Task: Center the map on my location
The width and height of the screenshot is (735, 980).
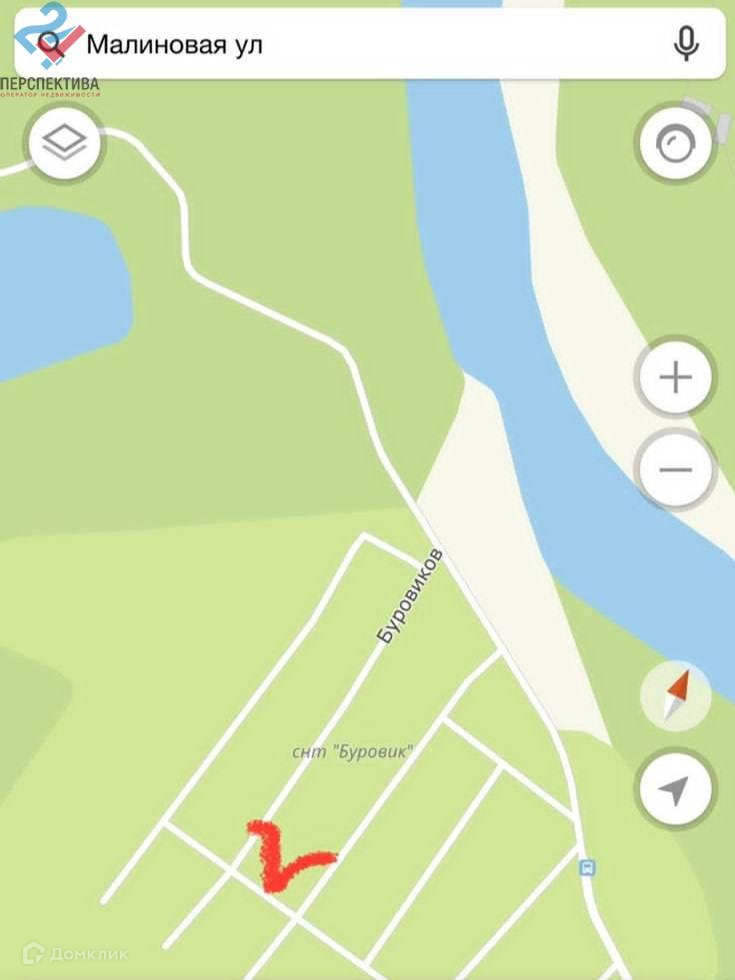Action: pyautogui.click(x=676, y=789)
